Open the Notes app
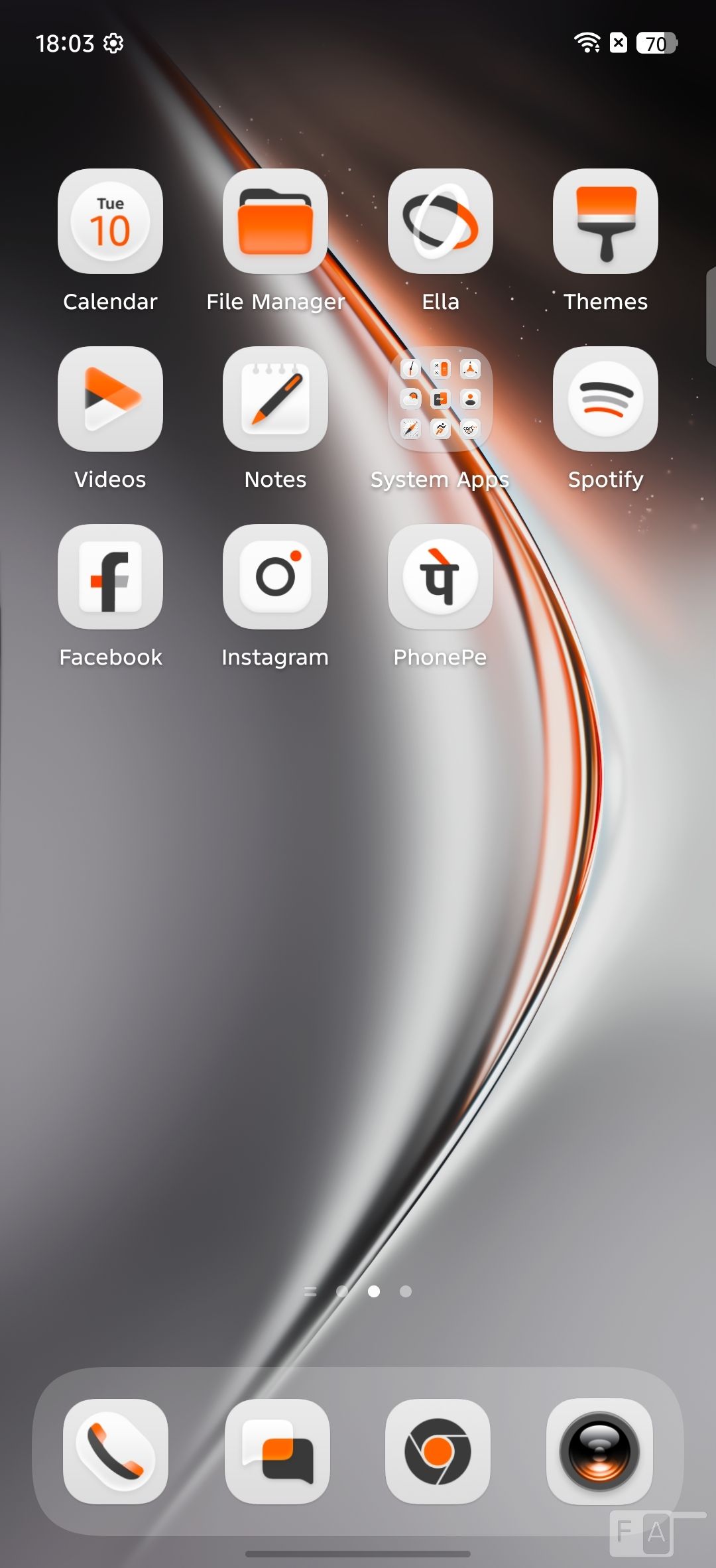 [x=275, y=399]
